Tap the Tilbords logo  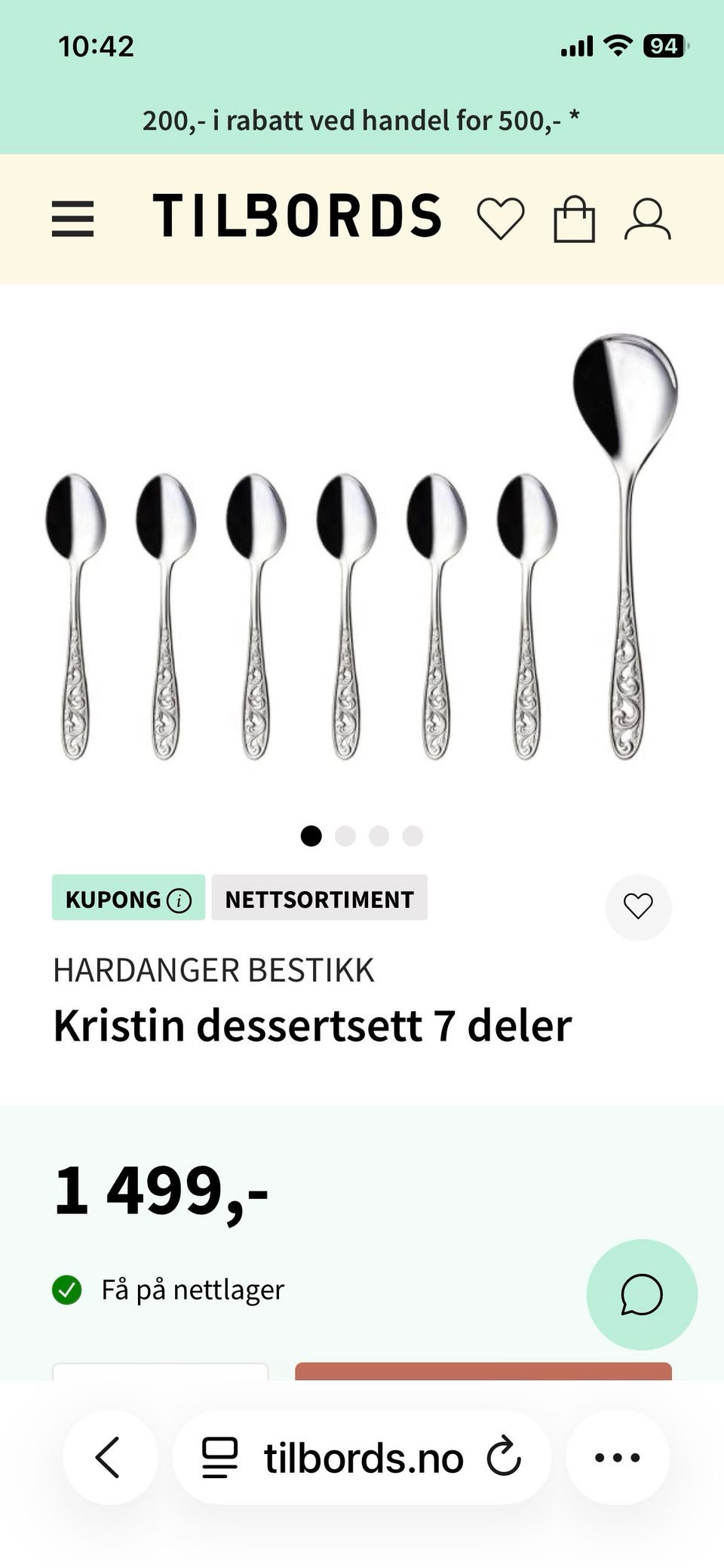[x=297, y=216]
